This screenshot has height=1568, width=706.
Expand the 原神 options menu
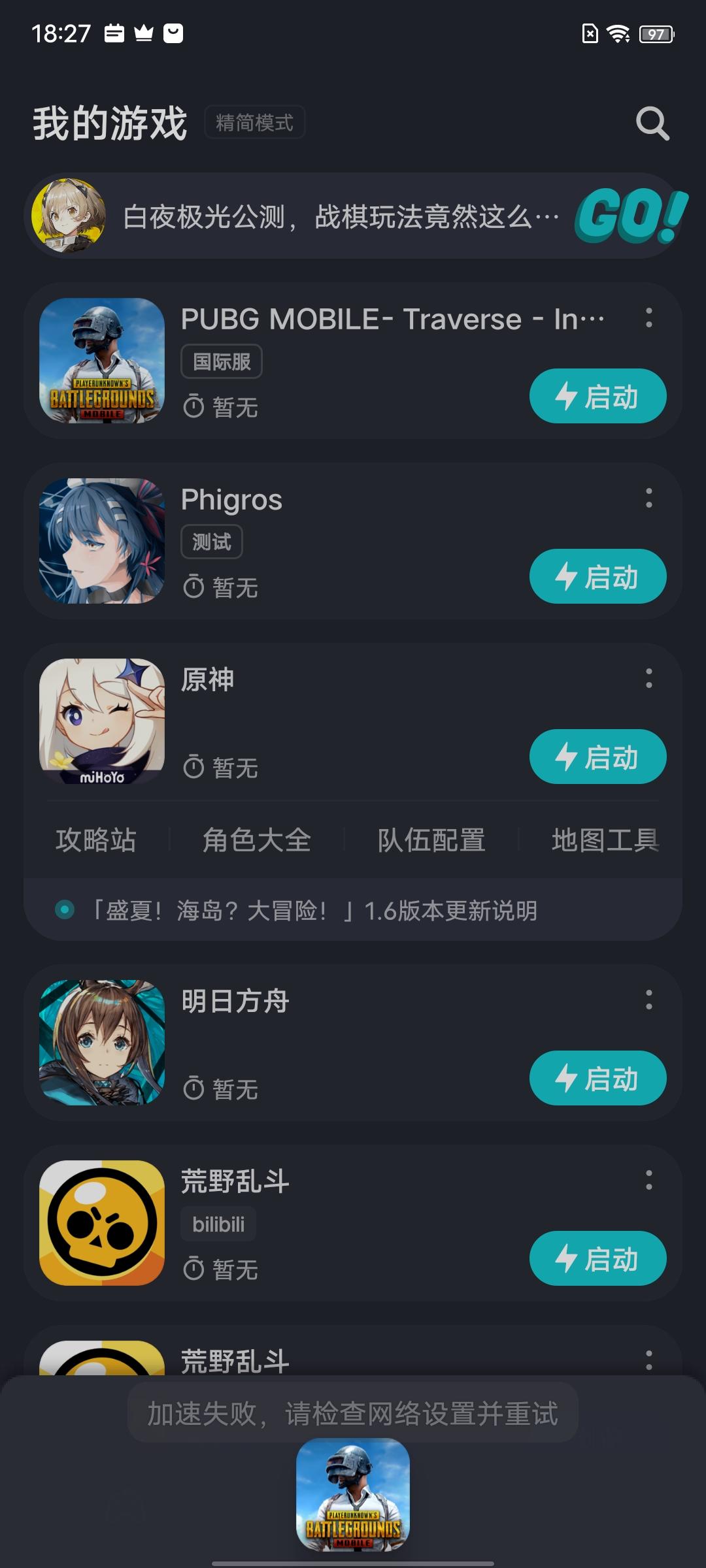pos(648,679)
